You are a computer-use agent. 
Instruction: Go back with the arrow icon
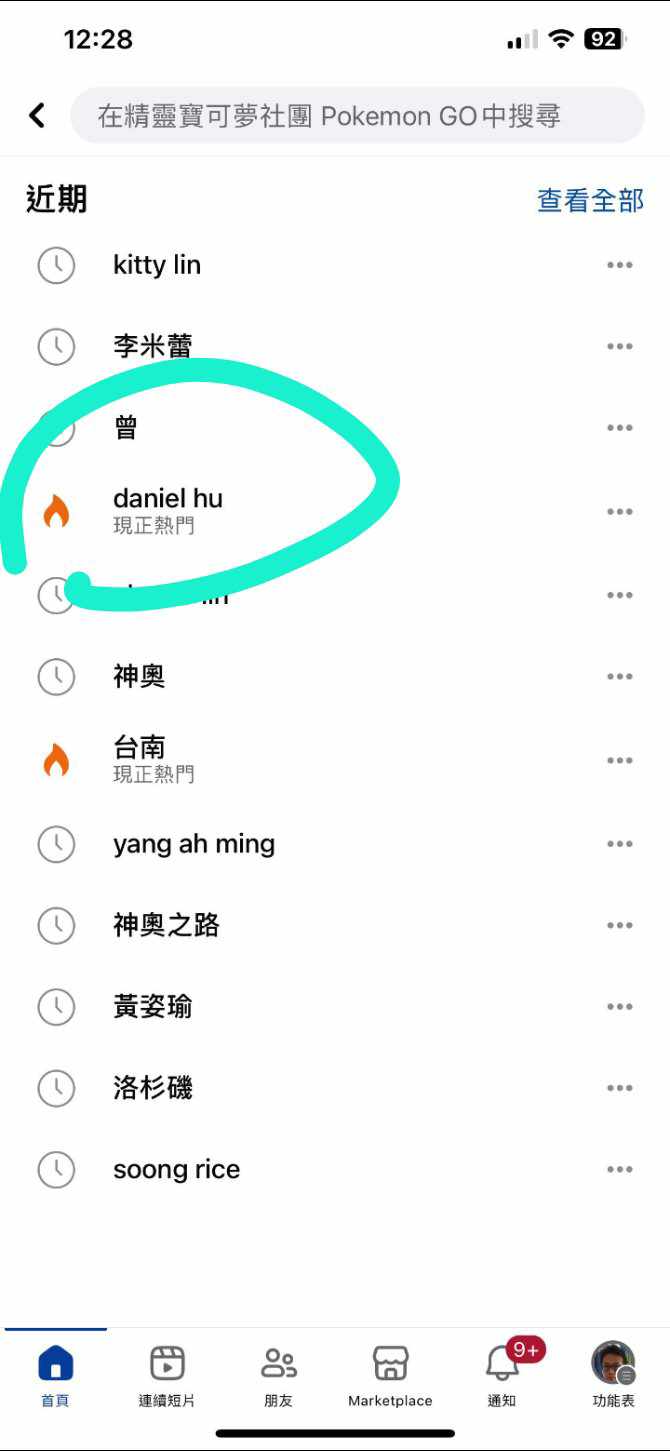pyautogui.click(x=37, y=115)
